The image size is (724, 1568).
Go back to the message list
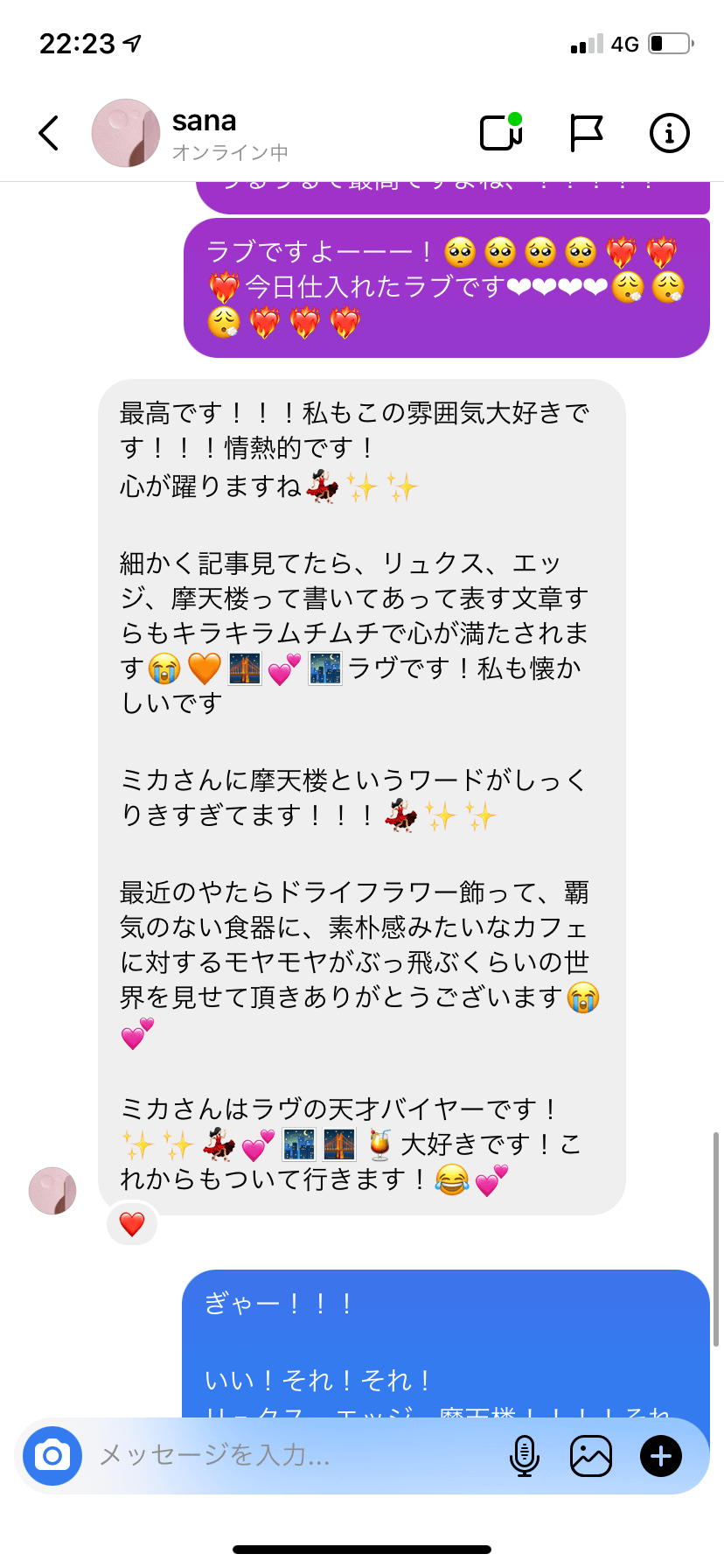(x=50, y=133)
